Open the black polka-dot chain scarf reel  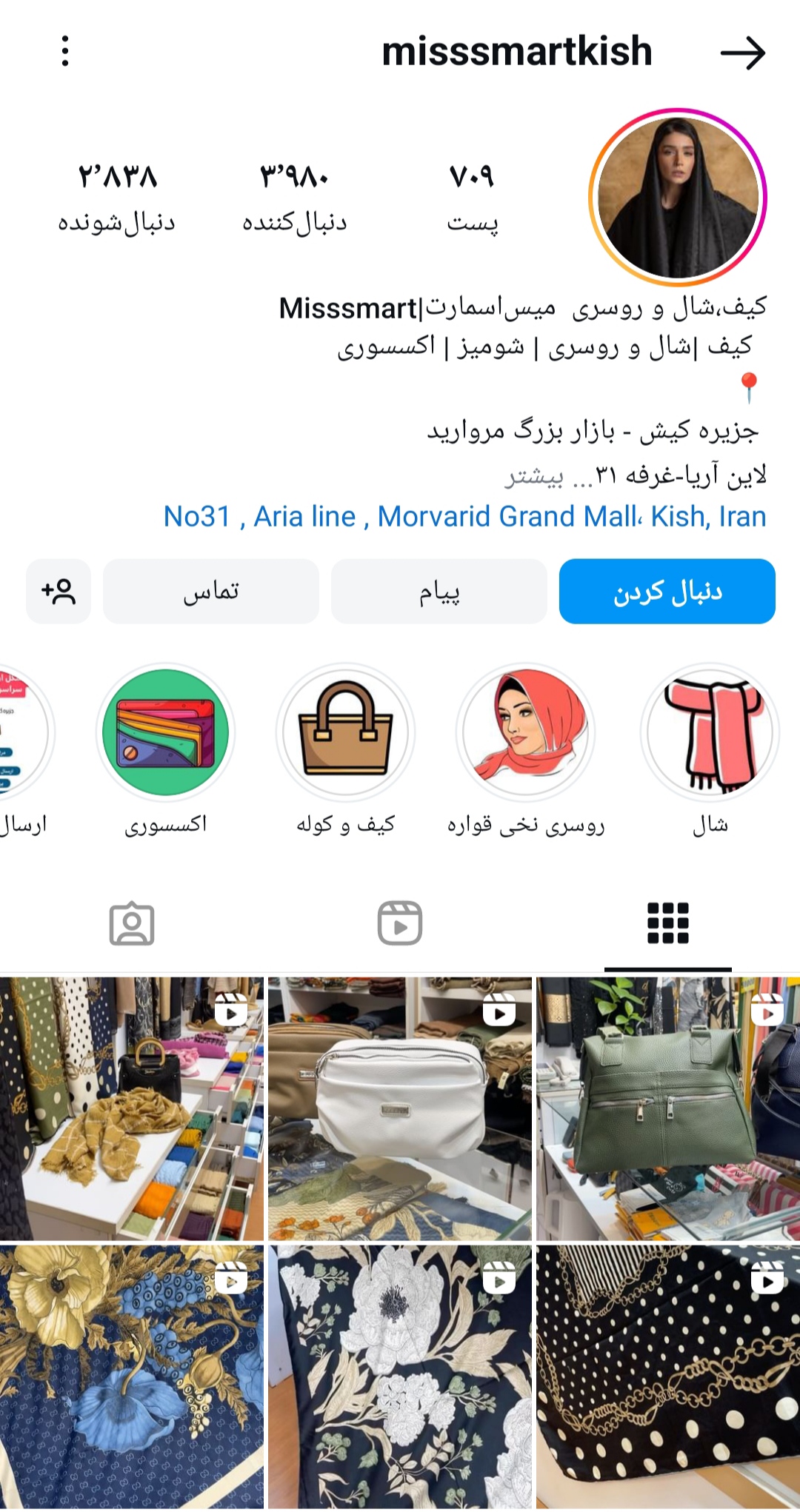(667, 1376)
